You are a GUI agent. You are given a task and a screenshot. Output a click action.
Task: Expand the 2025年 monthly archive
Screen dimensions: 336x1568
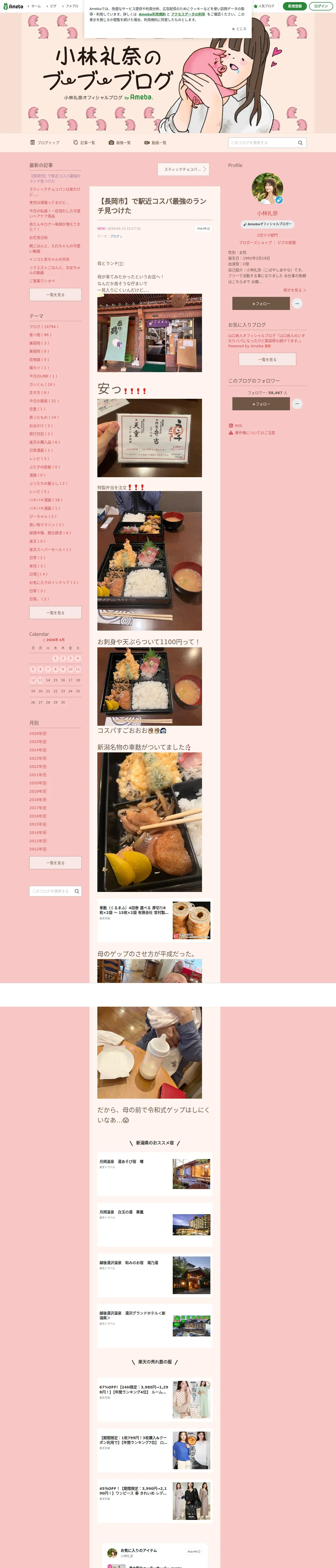pos(38,741)
